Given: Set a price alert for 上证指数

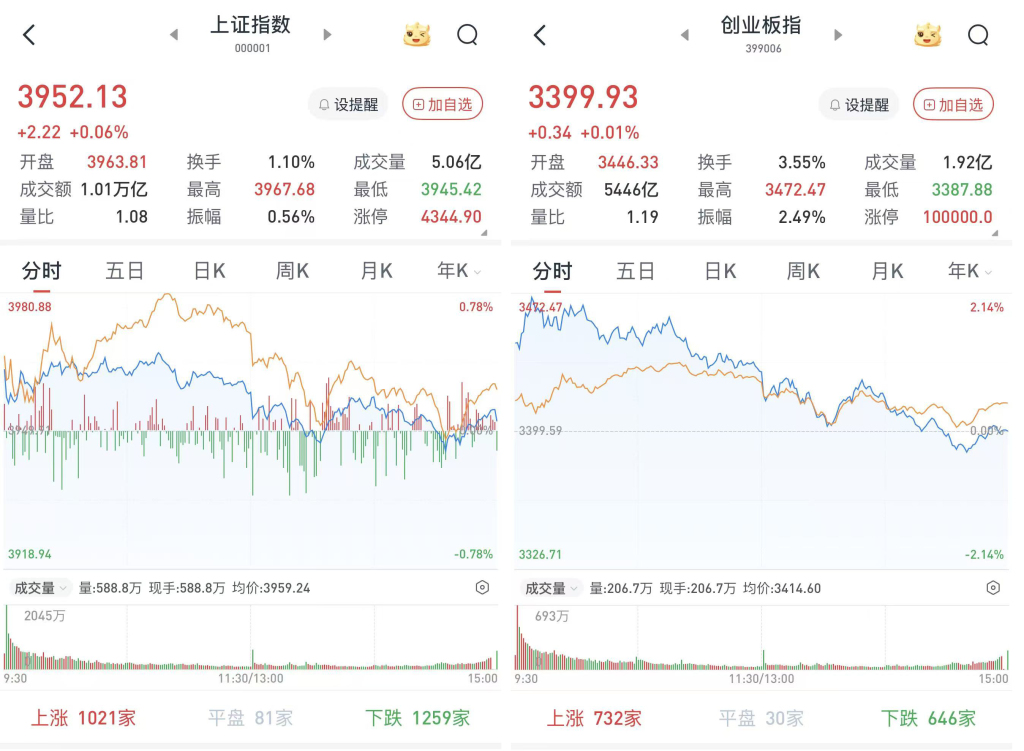Looking at the screenshot, I should [x=349, y=104].
